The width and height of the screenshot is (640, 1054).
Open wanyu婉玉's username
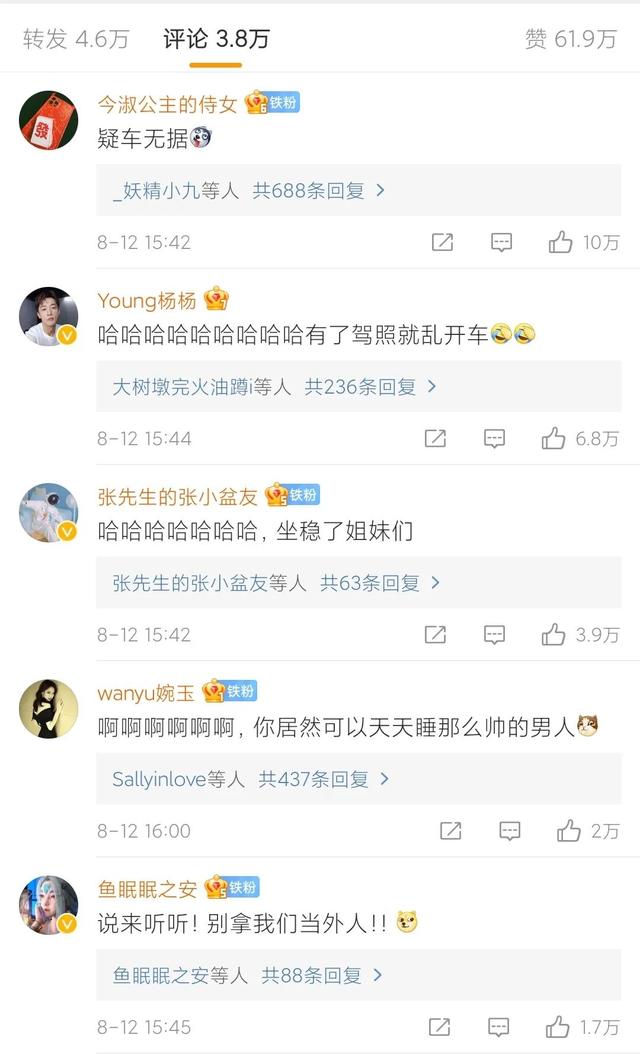click(146, 692)
